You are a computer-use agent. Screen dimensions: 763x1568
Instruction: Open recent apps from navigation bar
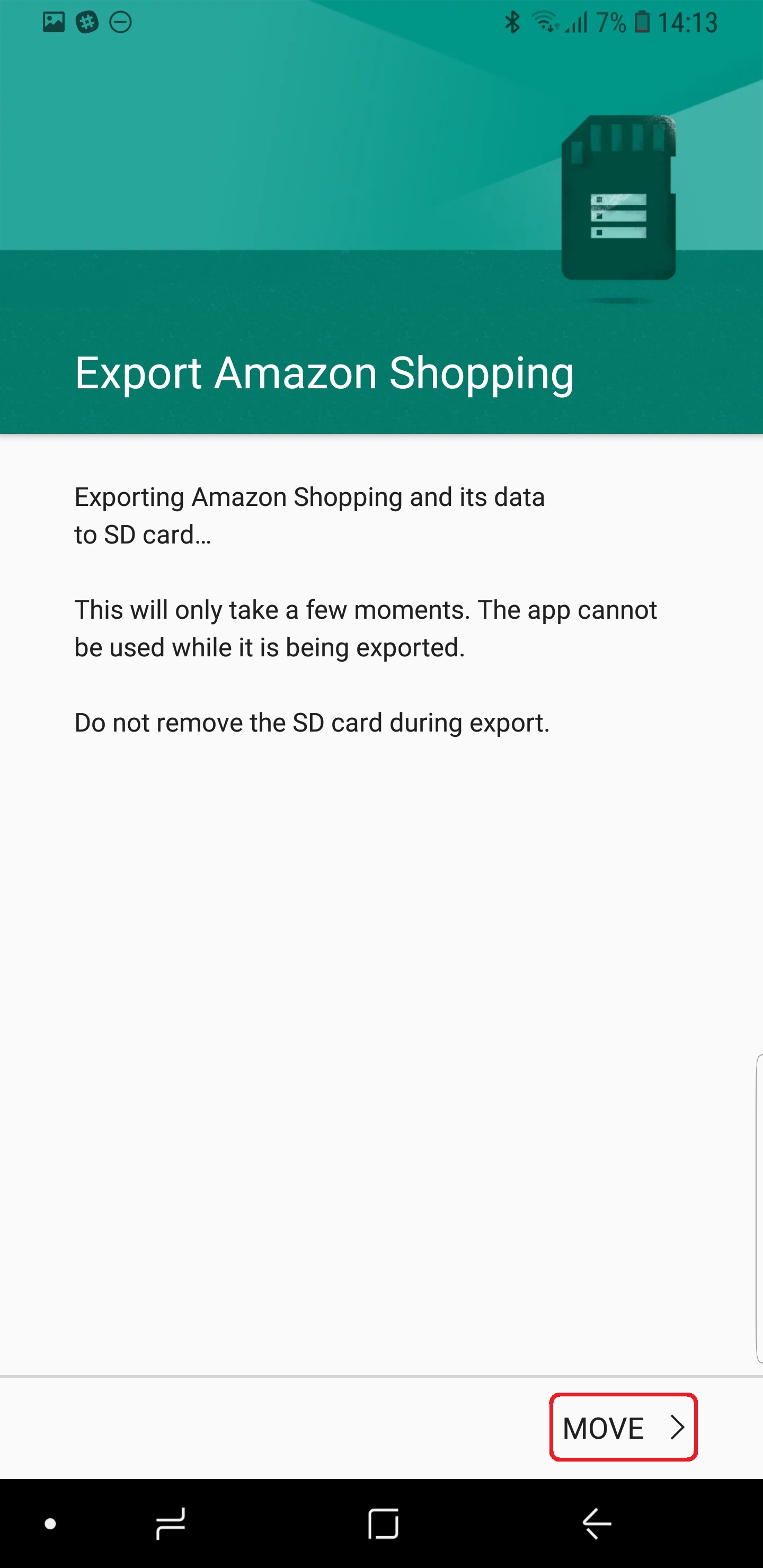pyautogui.click(x=171, y=1524)
